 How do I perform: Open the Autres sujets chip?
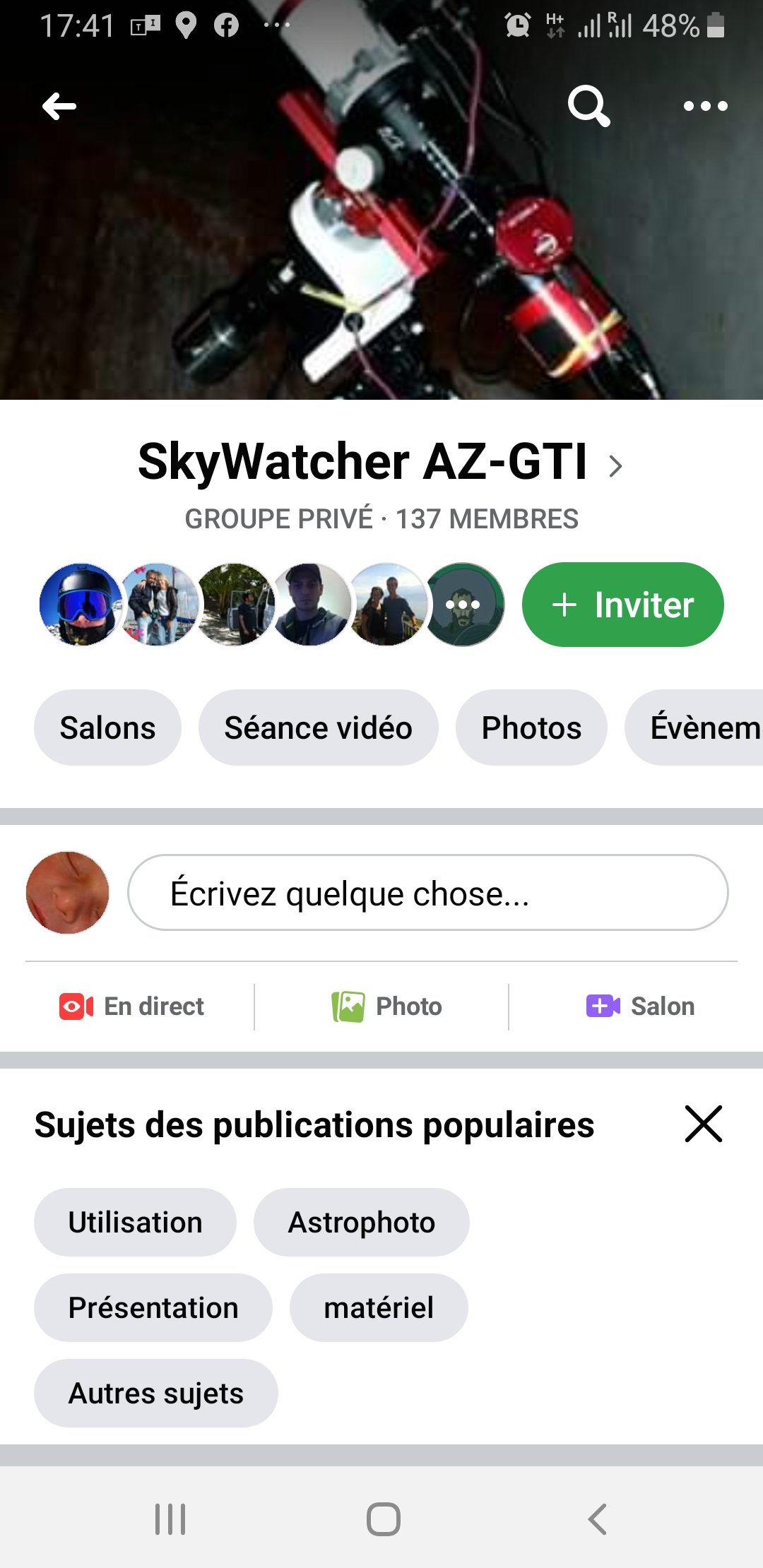tap(155, 1394)
